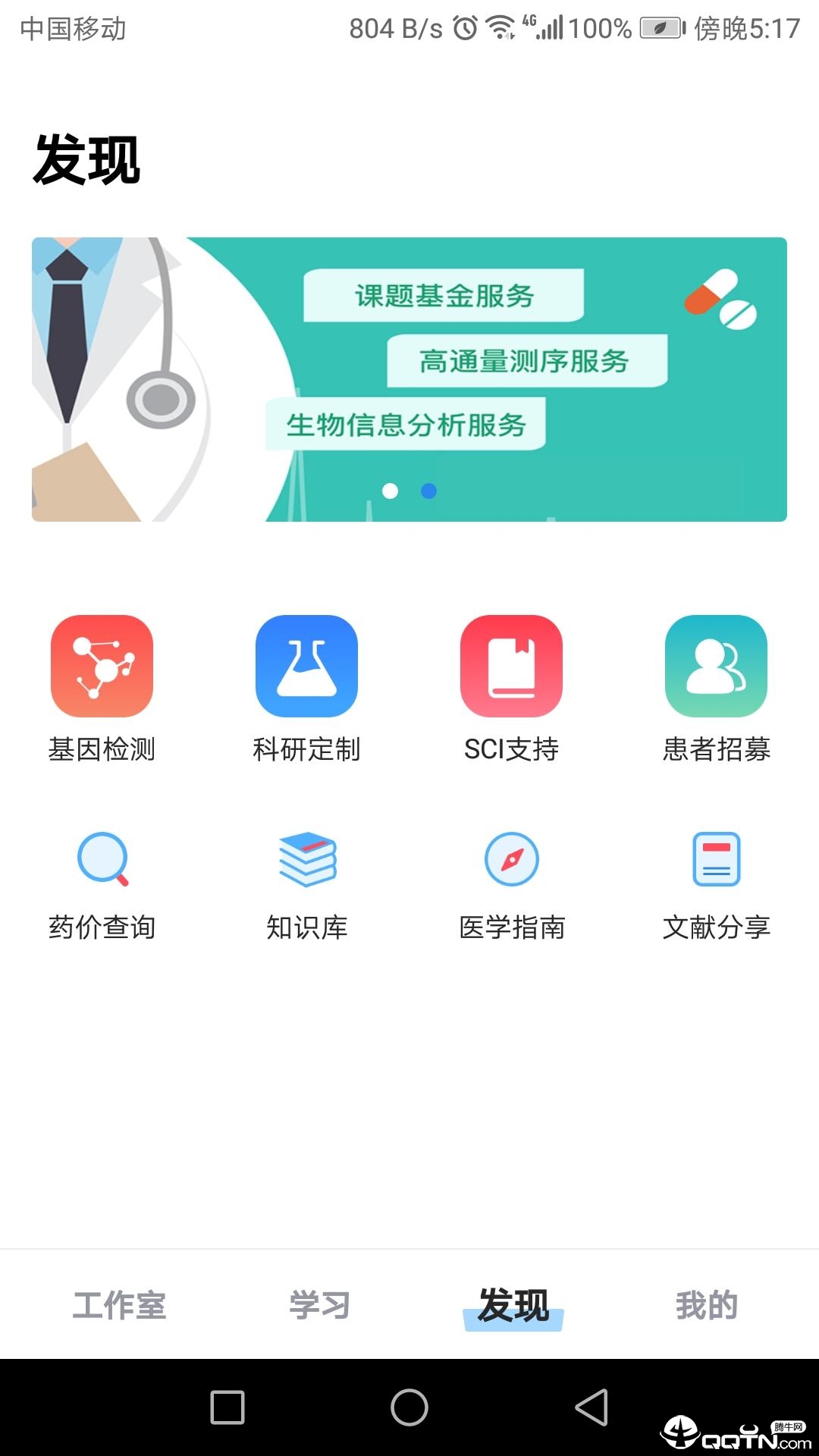Go to the system home screen
Screen dimensions: 819x1456
click(409, 1408)
